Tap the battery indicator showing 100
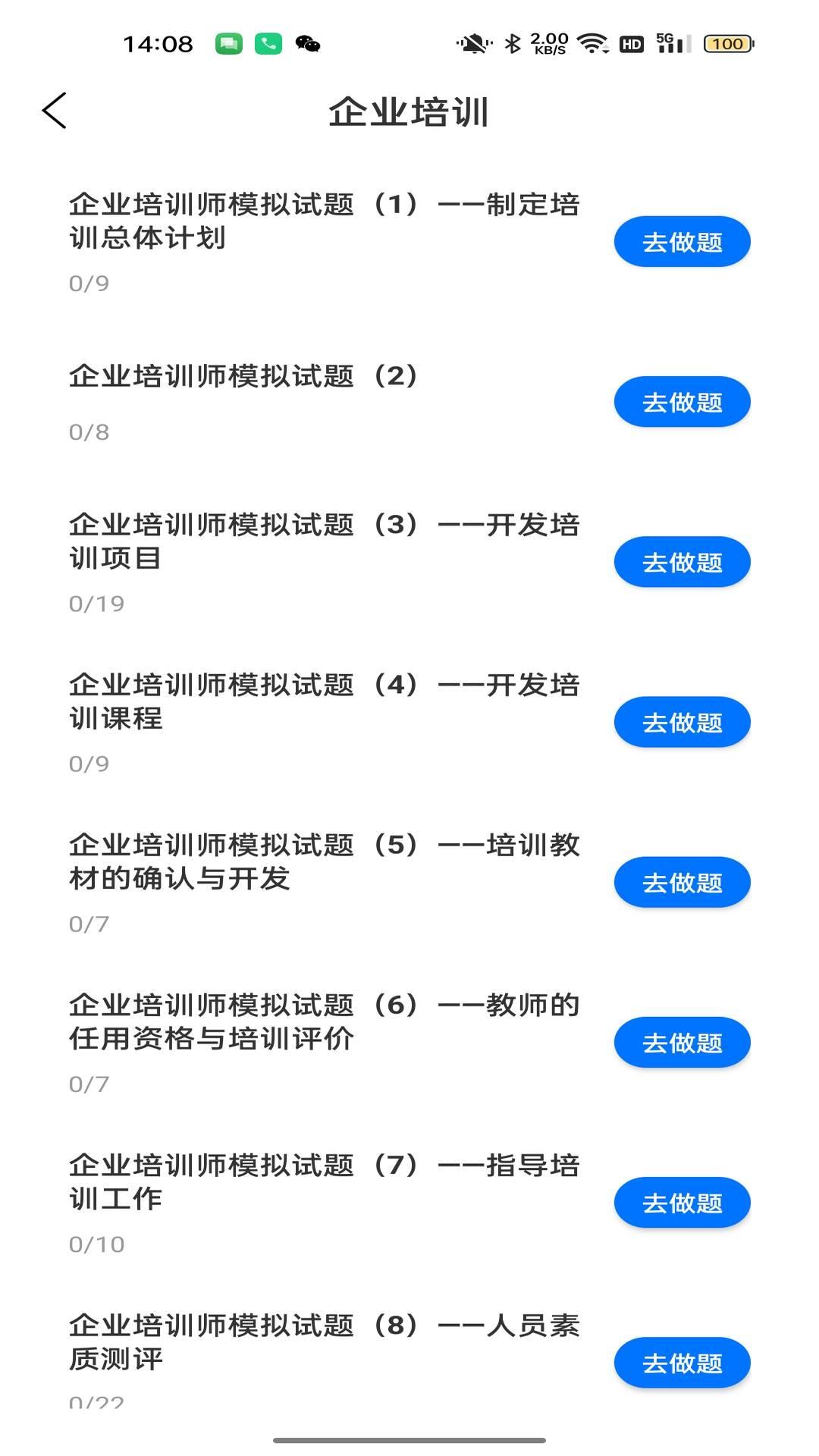819x1456 pixels. point(726,44)
